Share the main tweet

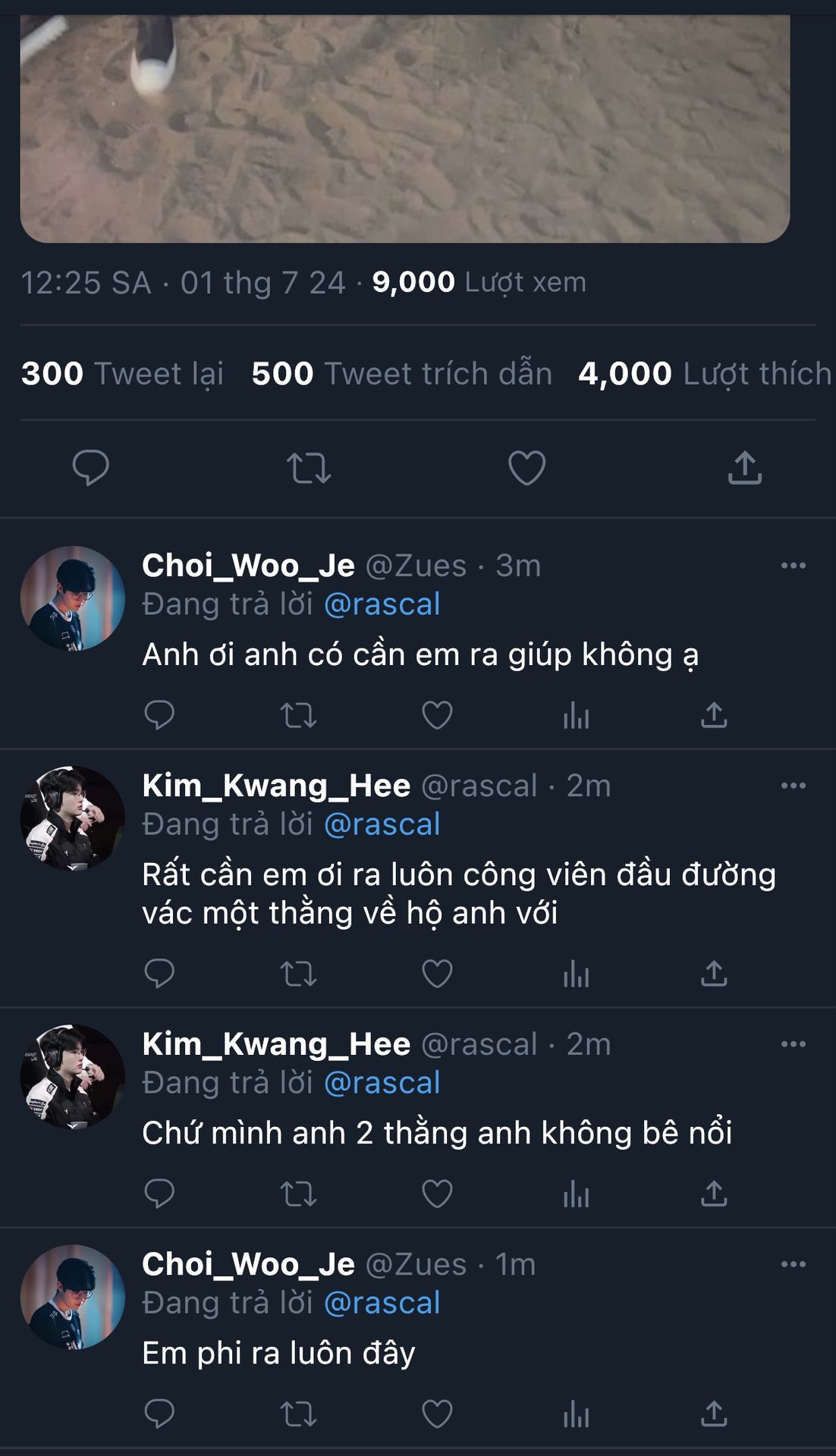744,467
